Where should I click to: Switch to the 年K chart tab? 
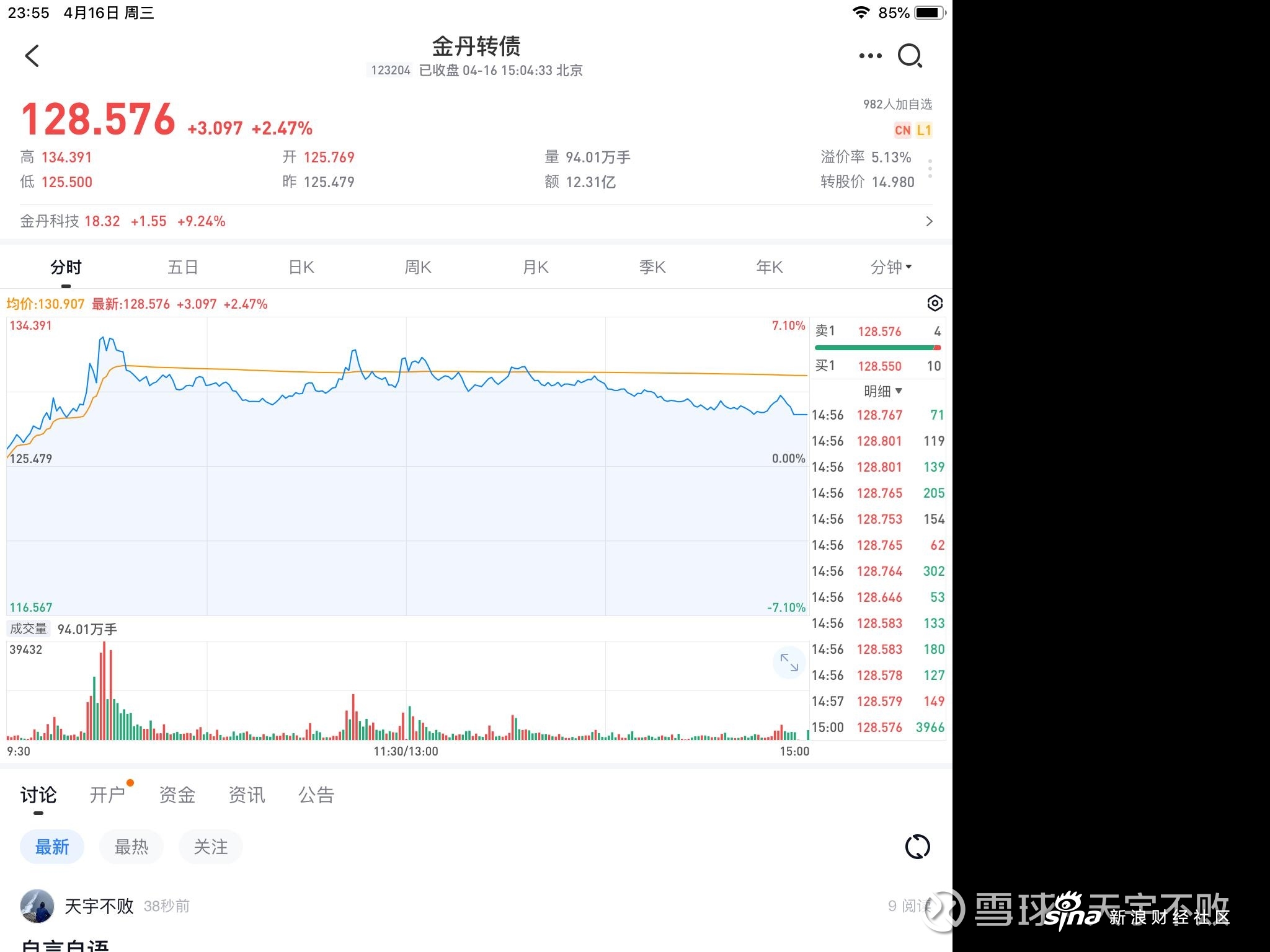(770, 267)
